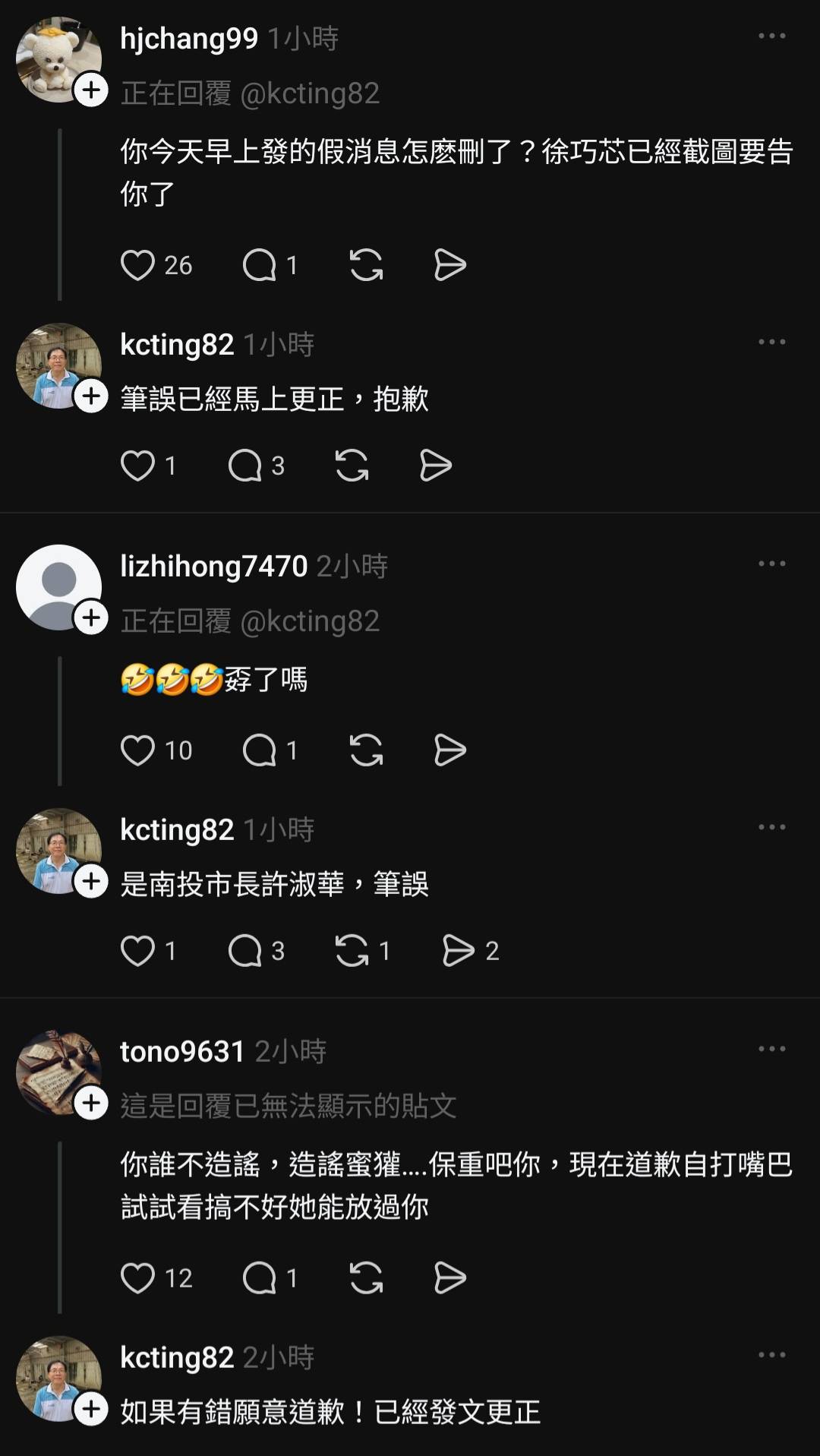The height and width of the screenshot is (1456, 820).
Task: Repost lizhihong7470's reply
Action: (x=366, y=750)
